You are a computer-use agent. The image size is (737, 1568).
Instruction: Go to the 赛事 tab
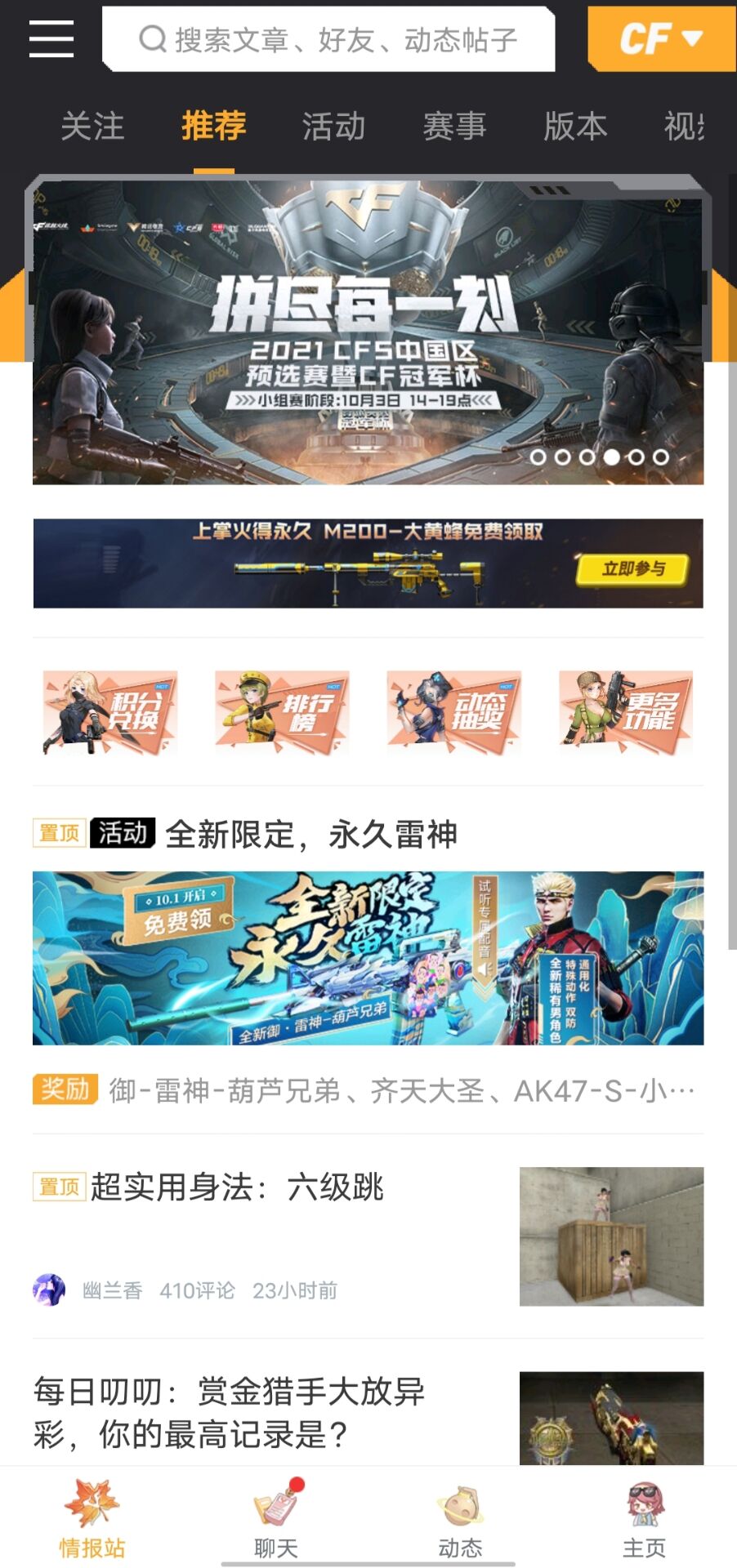454,127
